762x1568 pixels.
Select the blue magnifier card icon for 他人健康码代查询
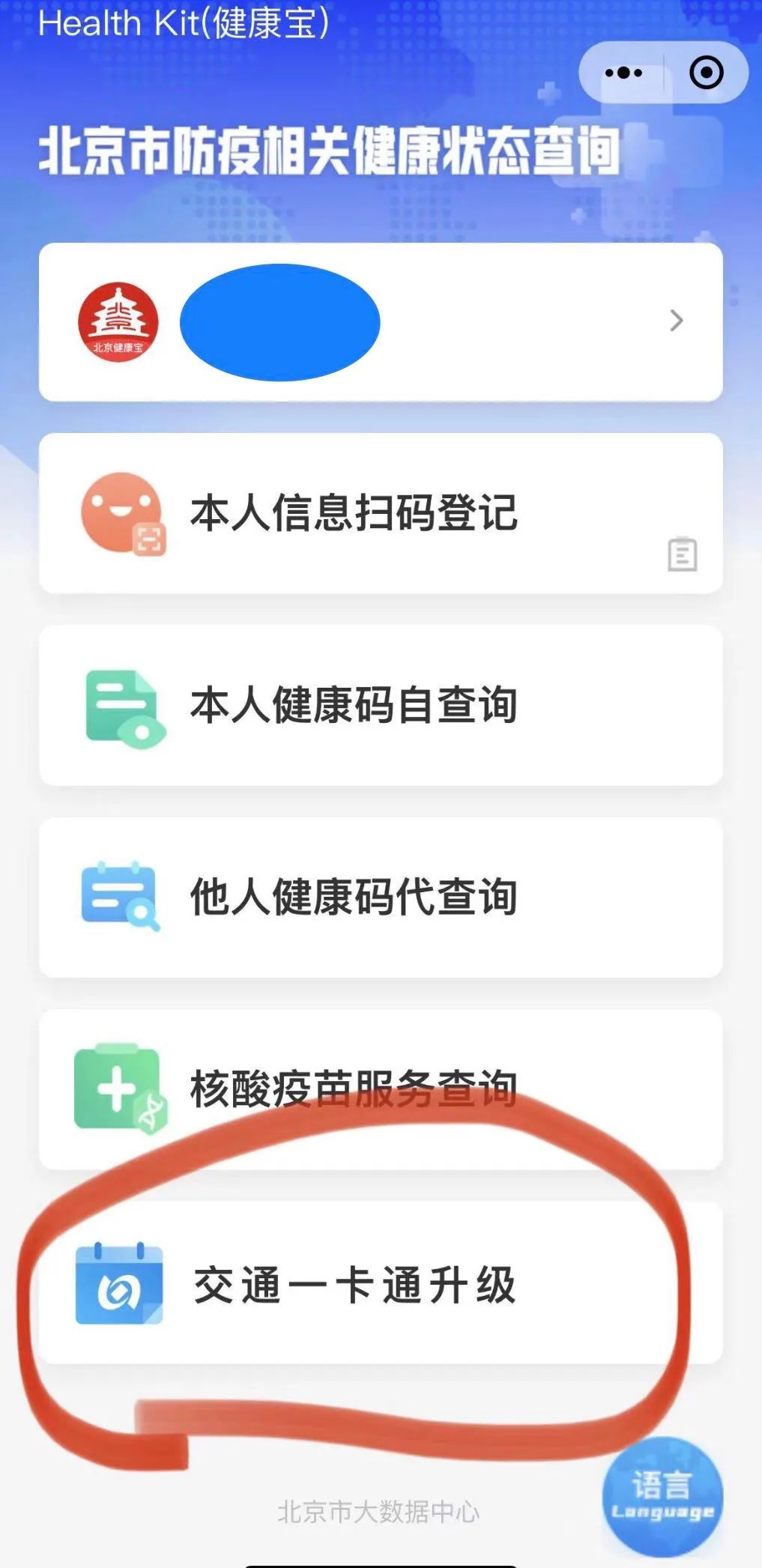[121, 897]
